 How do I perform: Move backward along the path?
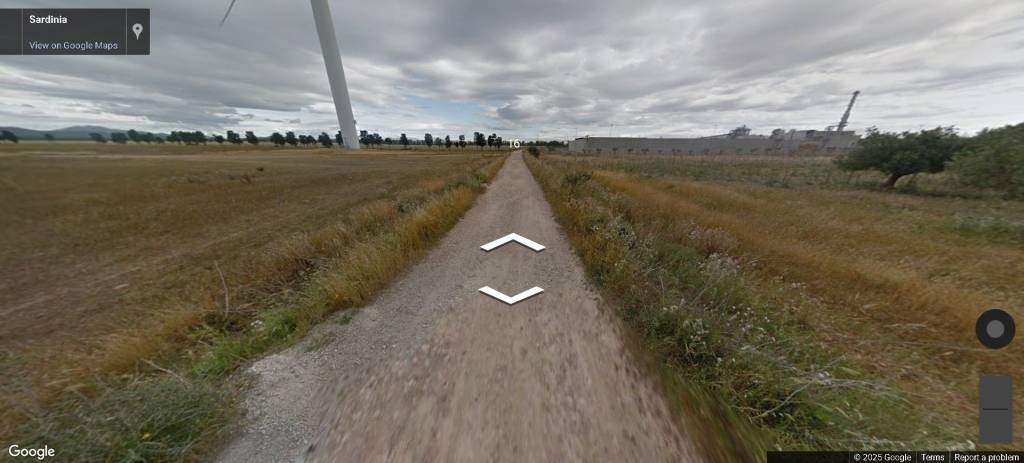click(x=512, y=294)
